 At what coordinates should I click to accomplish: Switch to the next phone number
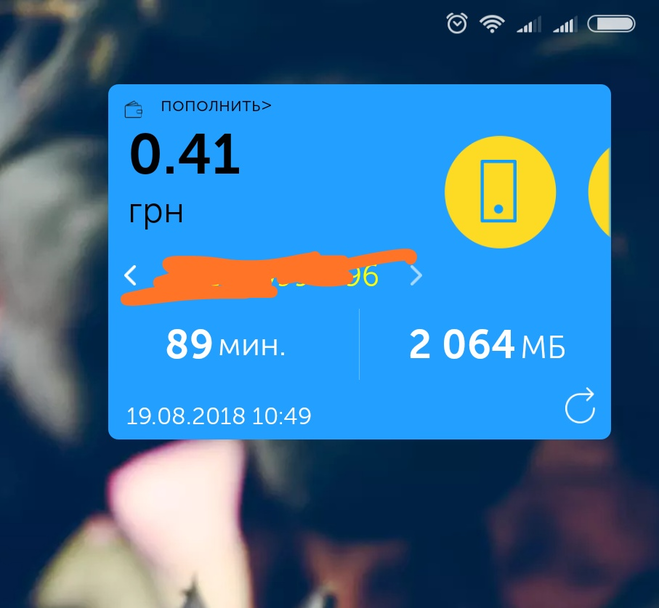tap(416, 275)
